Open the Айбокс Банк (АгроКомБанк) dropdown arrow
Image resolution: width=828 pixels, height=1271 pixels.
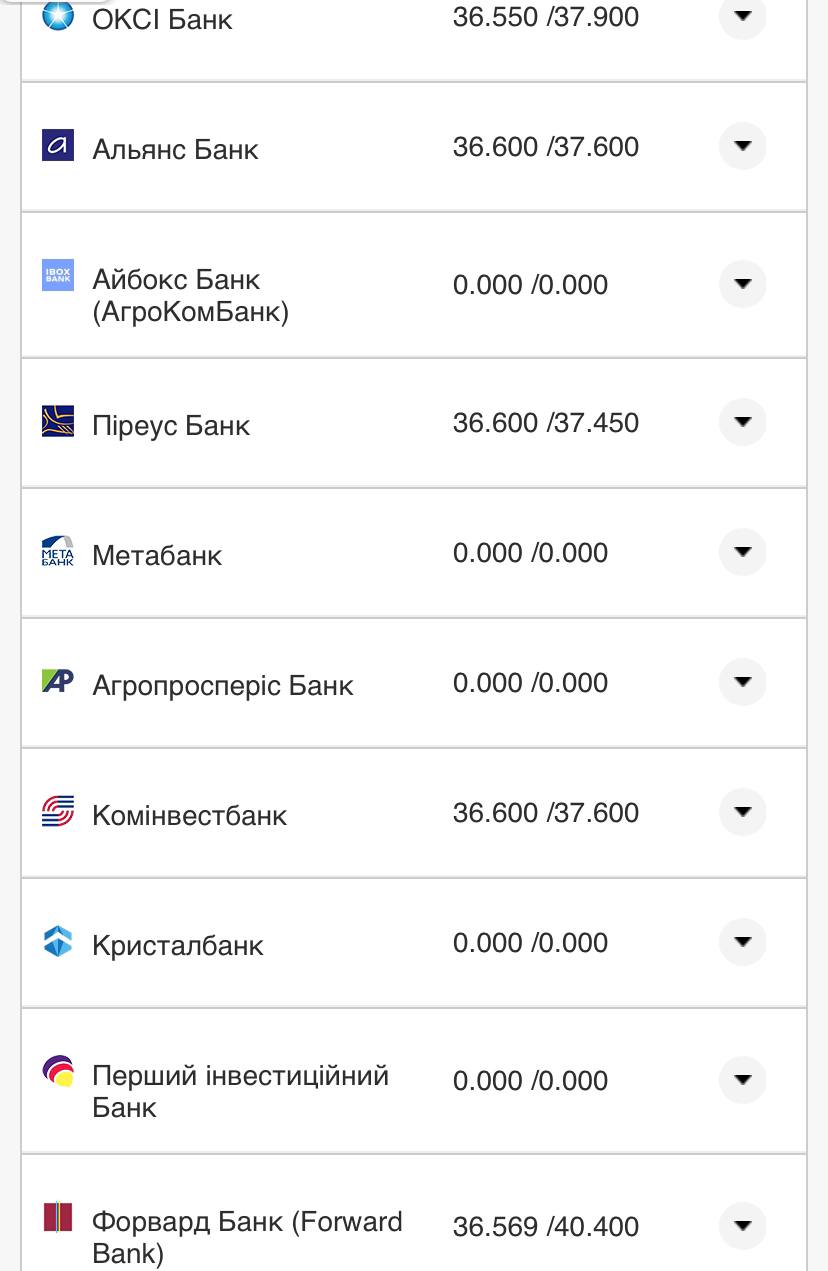pyautogui.click(x=742, y=284)
